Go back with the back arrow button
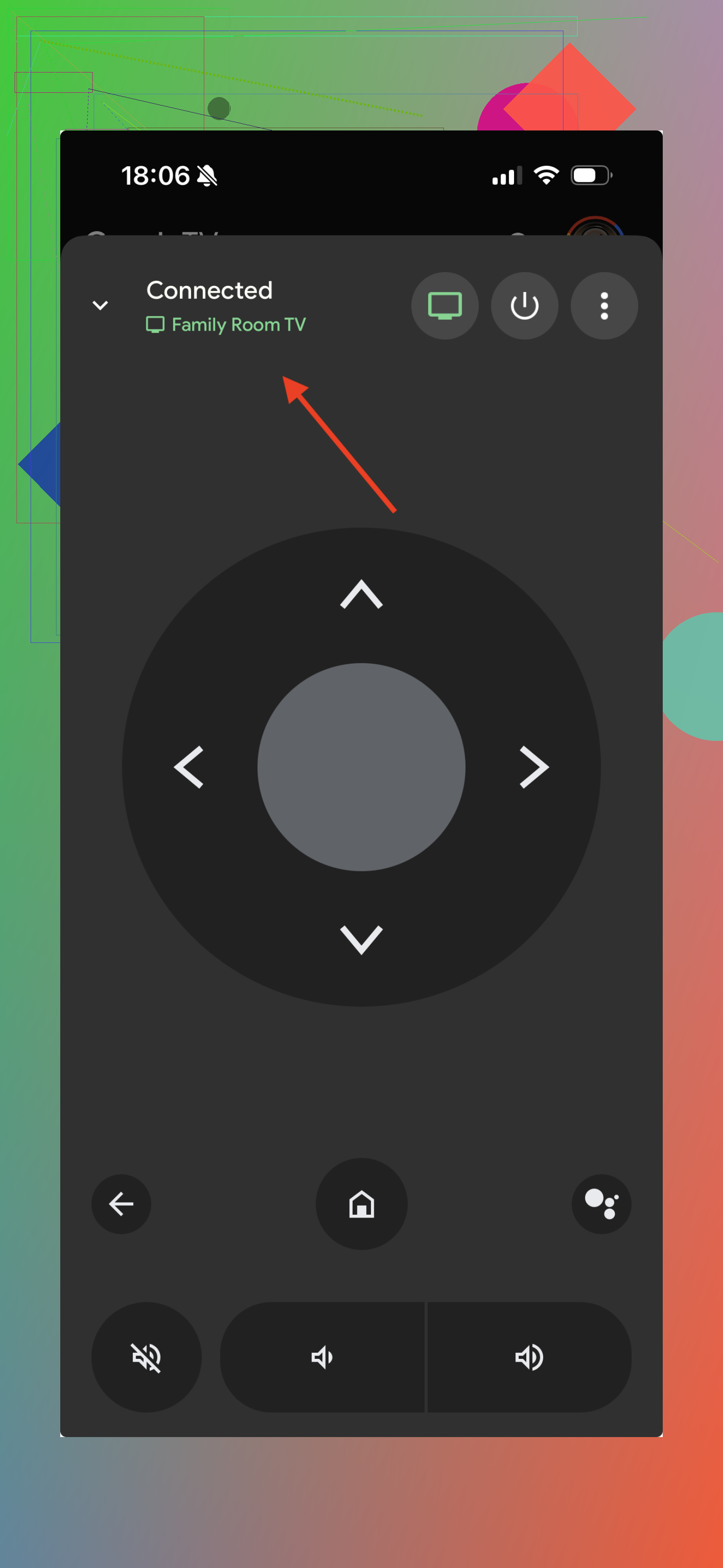The width and height of the screenshot is (723, 1568). pyautogui.click(x=121, y=1203)
